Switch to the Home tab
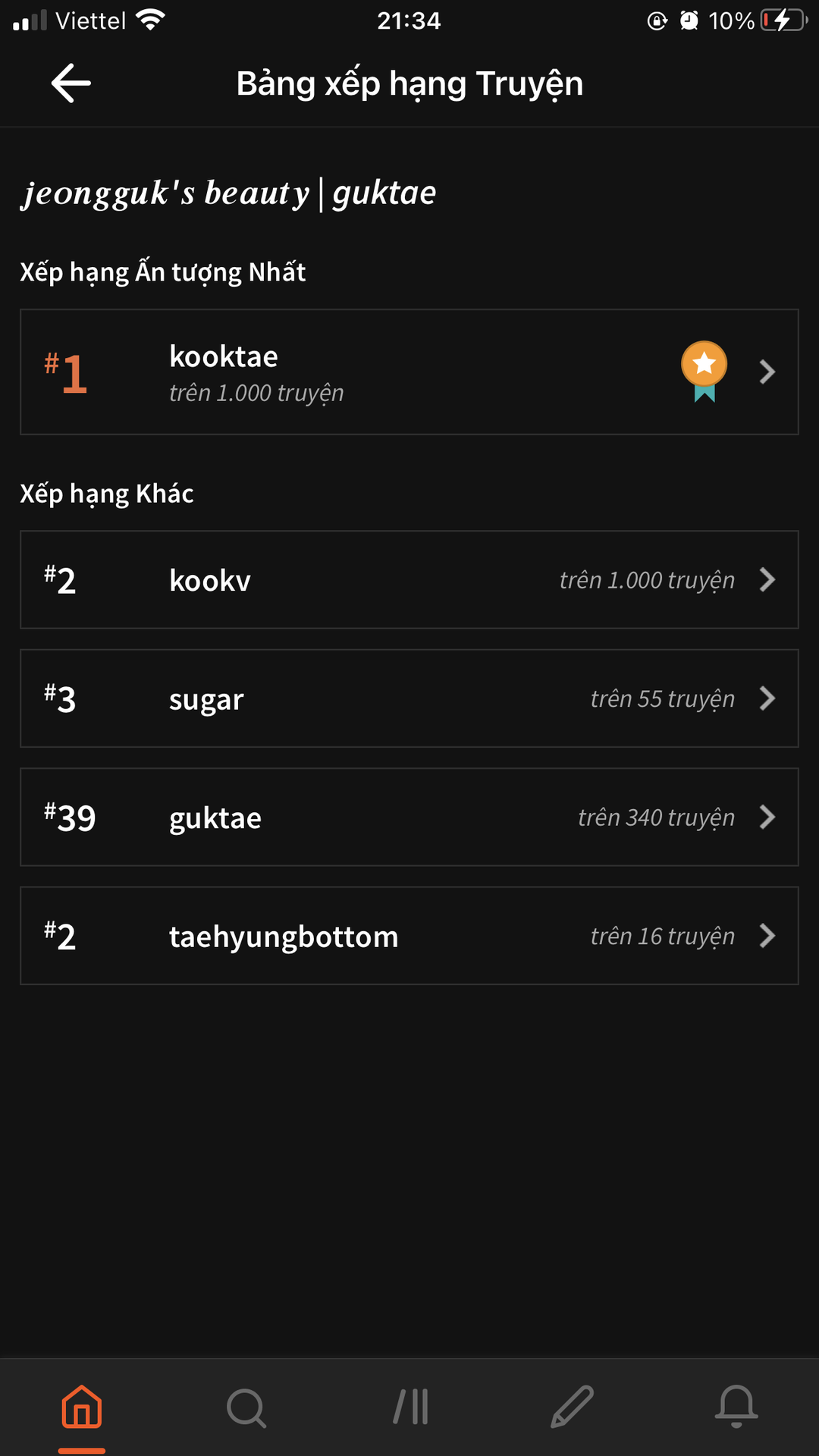The width and height of the screenshot is (819, 1456). (x=82, y=1407)
